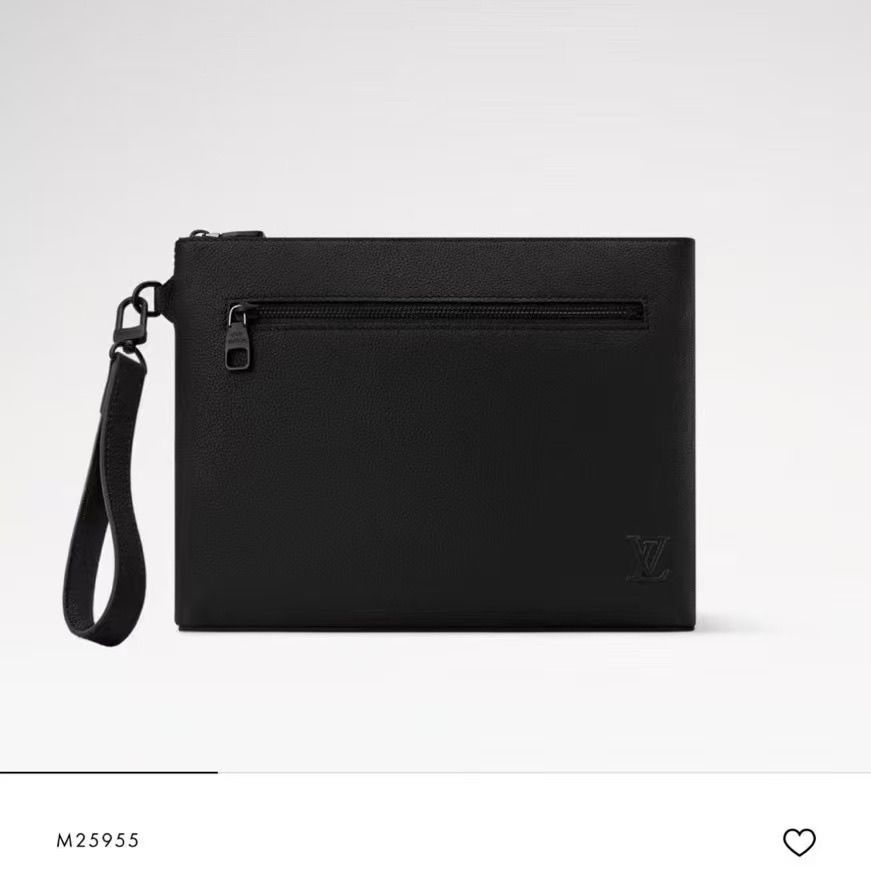
Task: Add product M25955 to wishlist
Action: point(798,842)
